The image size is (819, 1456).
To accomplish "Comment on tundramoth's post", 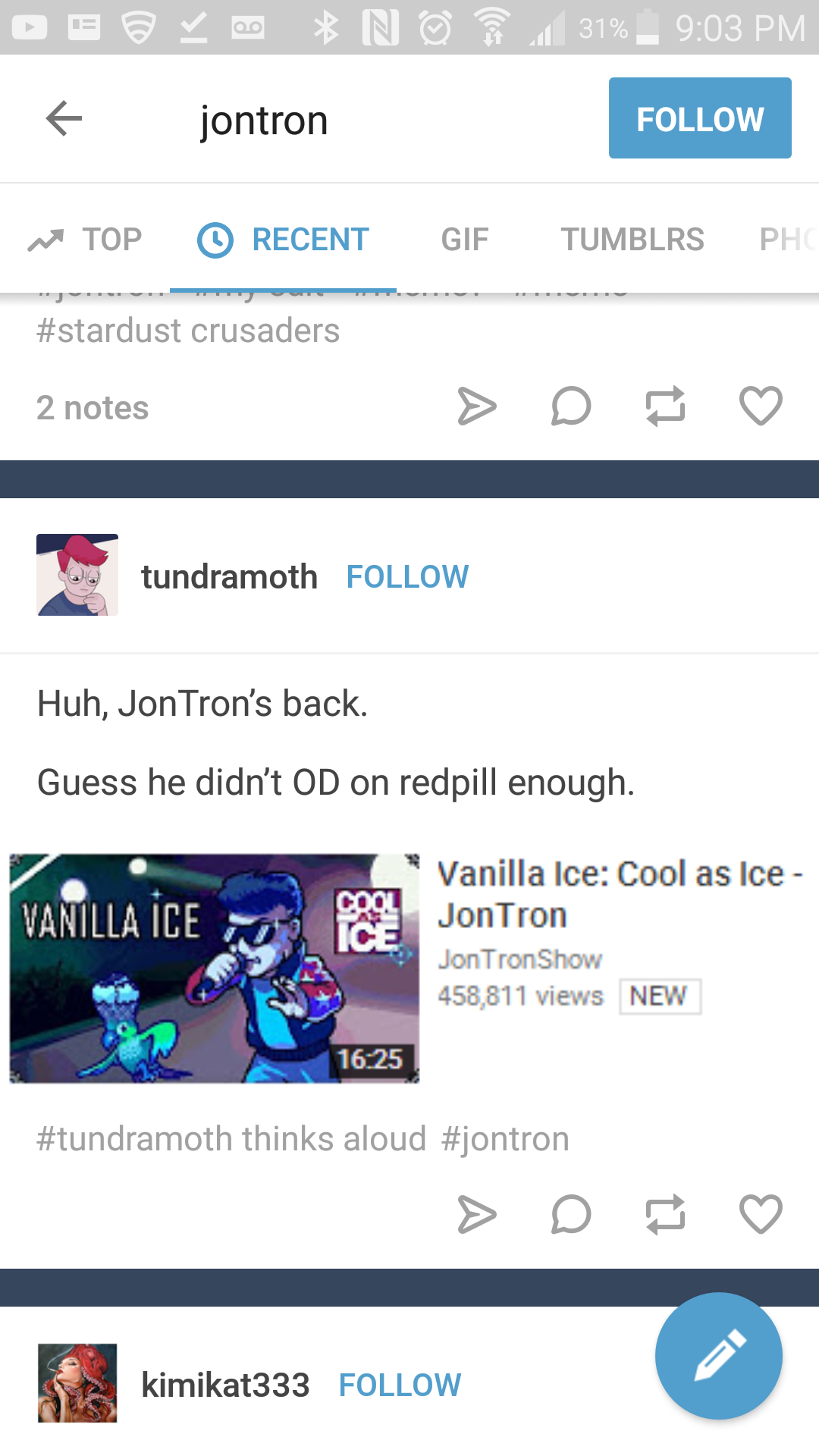I will (571, 1215).
